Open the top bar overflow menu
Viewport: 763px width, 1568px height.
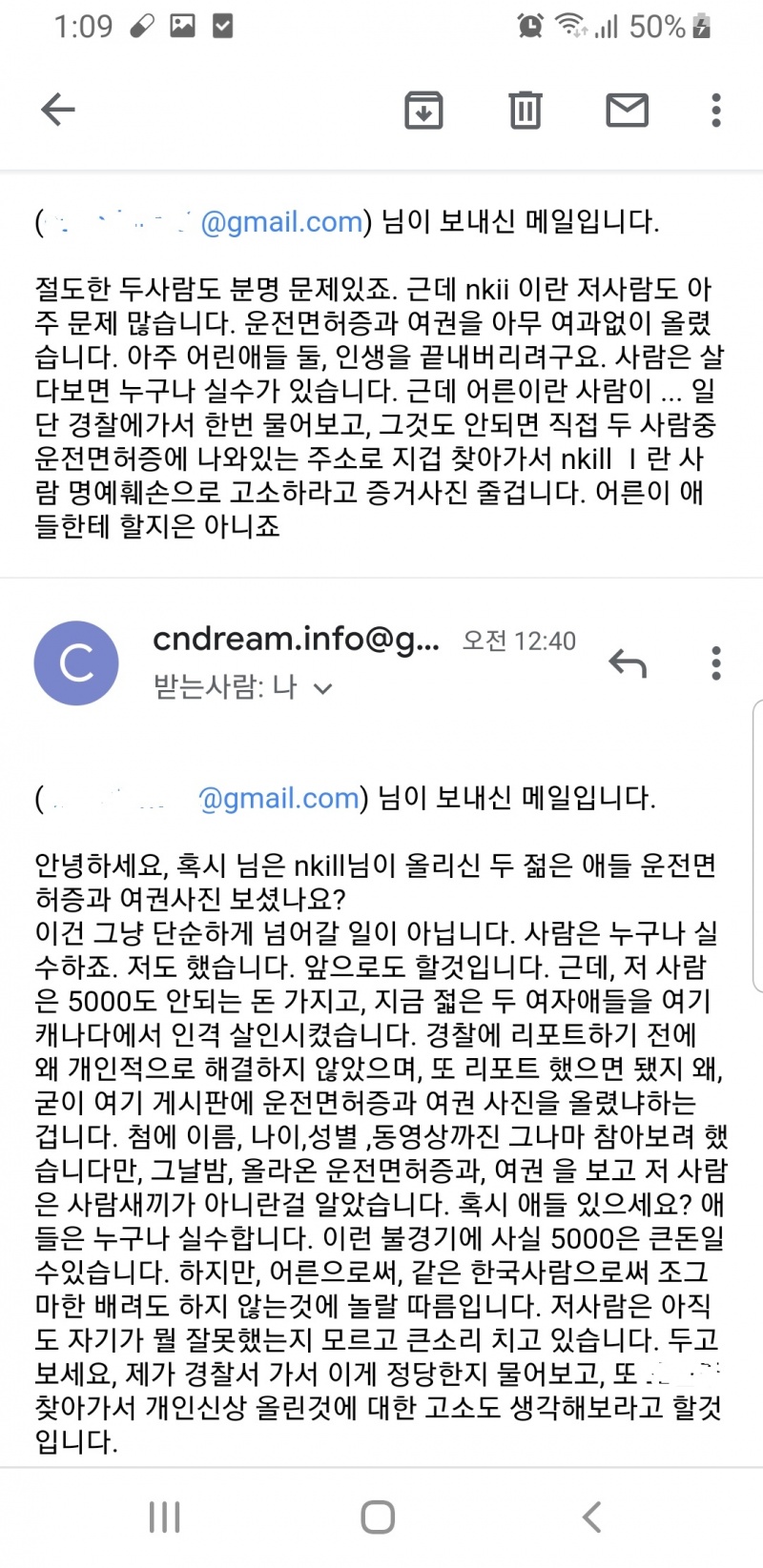(715, 110)
